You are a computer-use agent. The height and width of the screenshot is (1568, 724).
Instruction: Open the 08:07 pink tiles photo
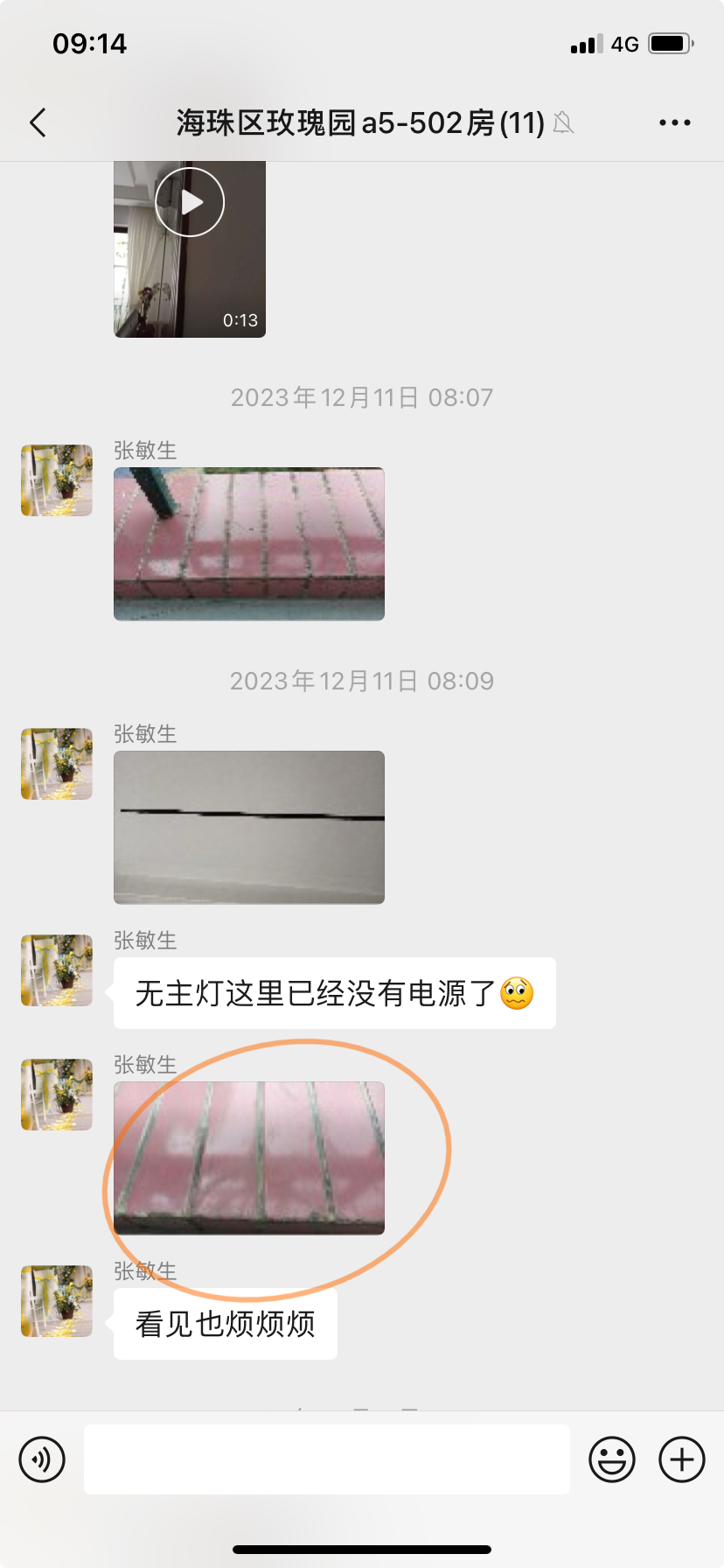[x=249, y=544]
